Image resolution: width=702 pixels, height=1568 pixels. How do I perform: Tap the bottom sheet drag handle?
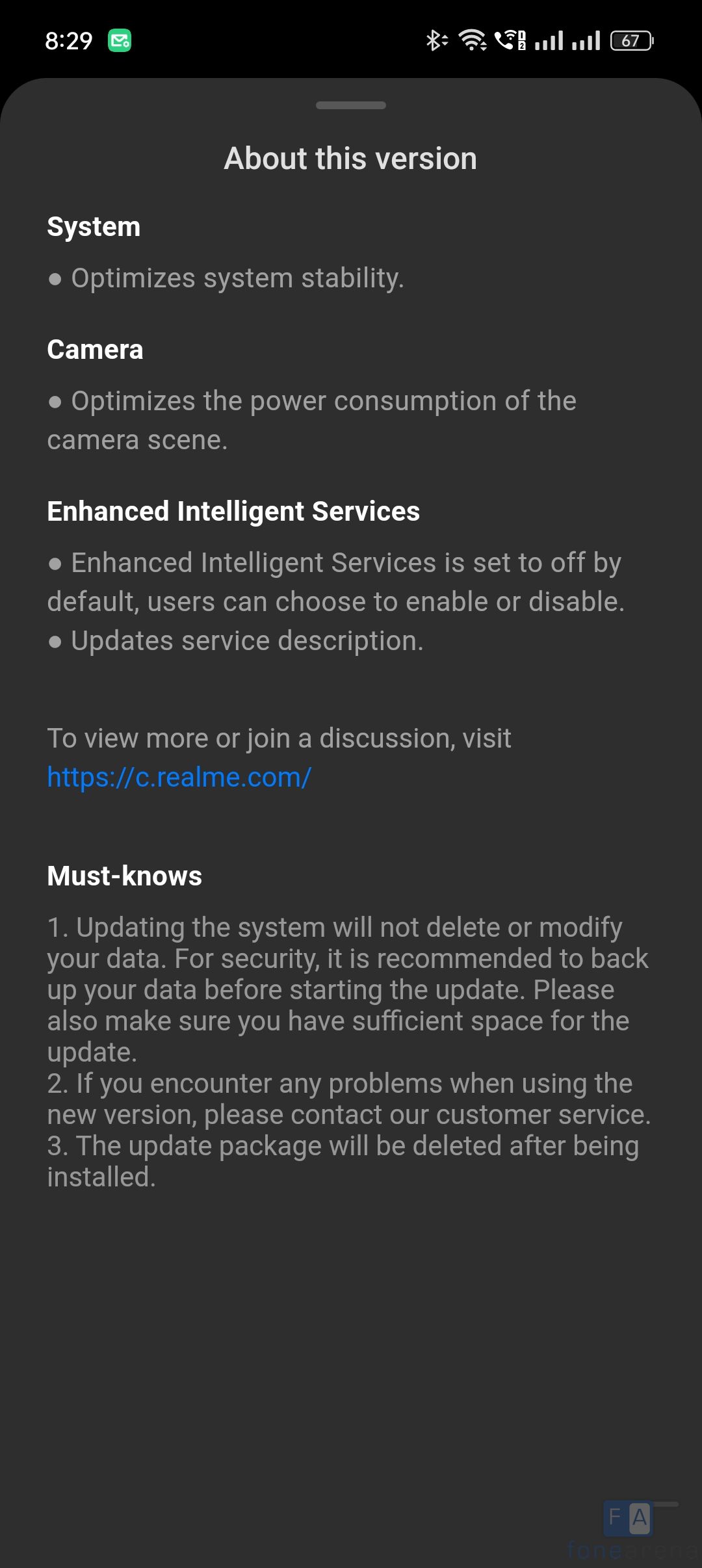351,105
